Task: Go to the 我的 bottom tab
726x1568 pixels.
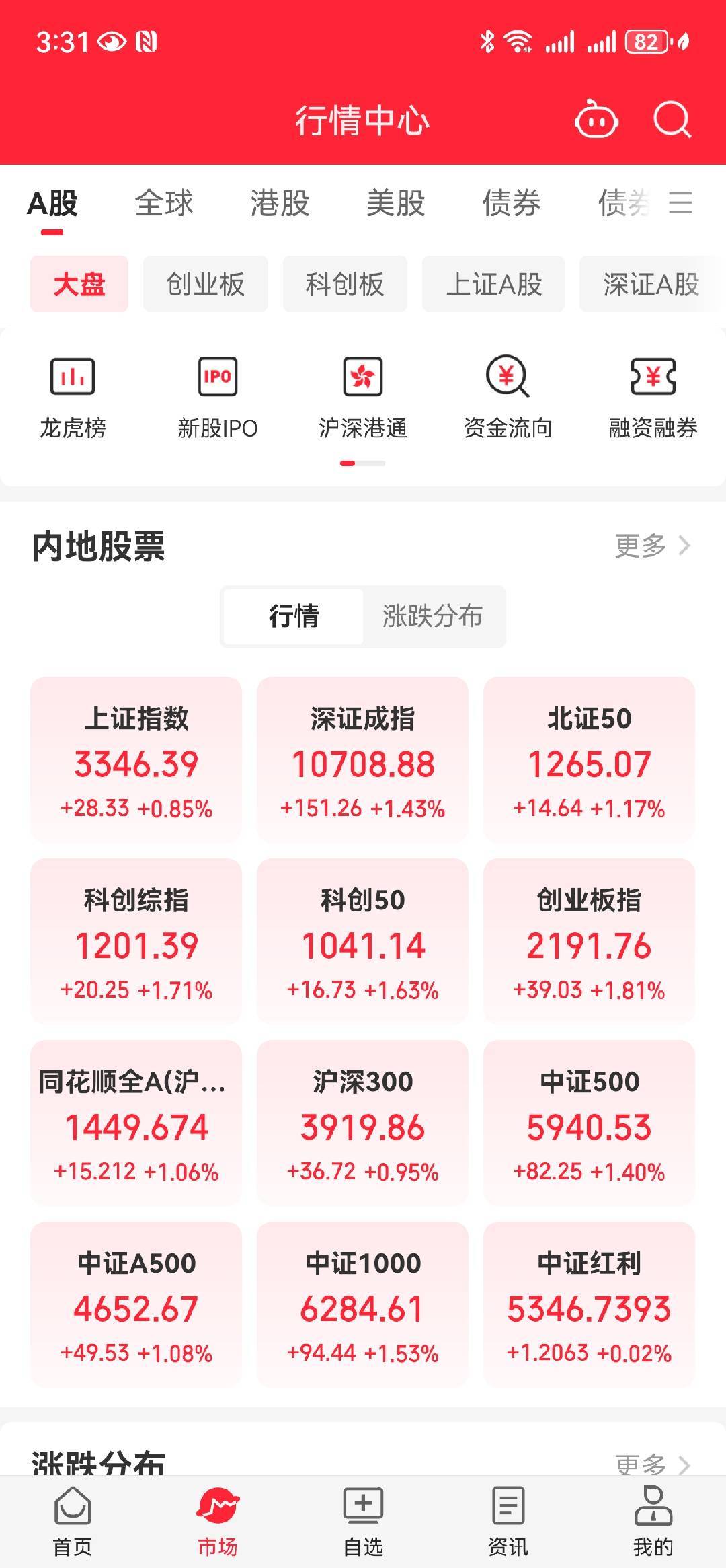Action: coord(653,1521)
